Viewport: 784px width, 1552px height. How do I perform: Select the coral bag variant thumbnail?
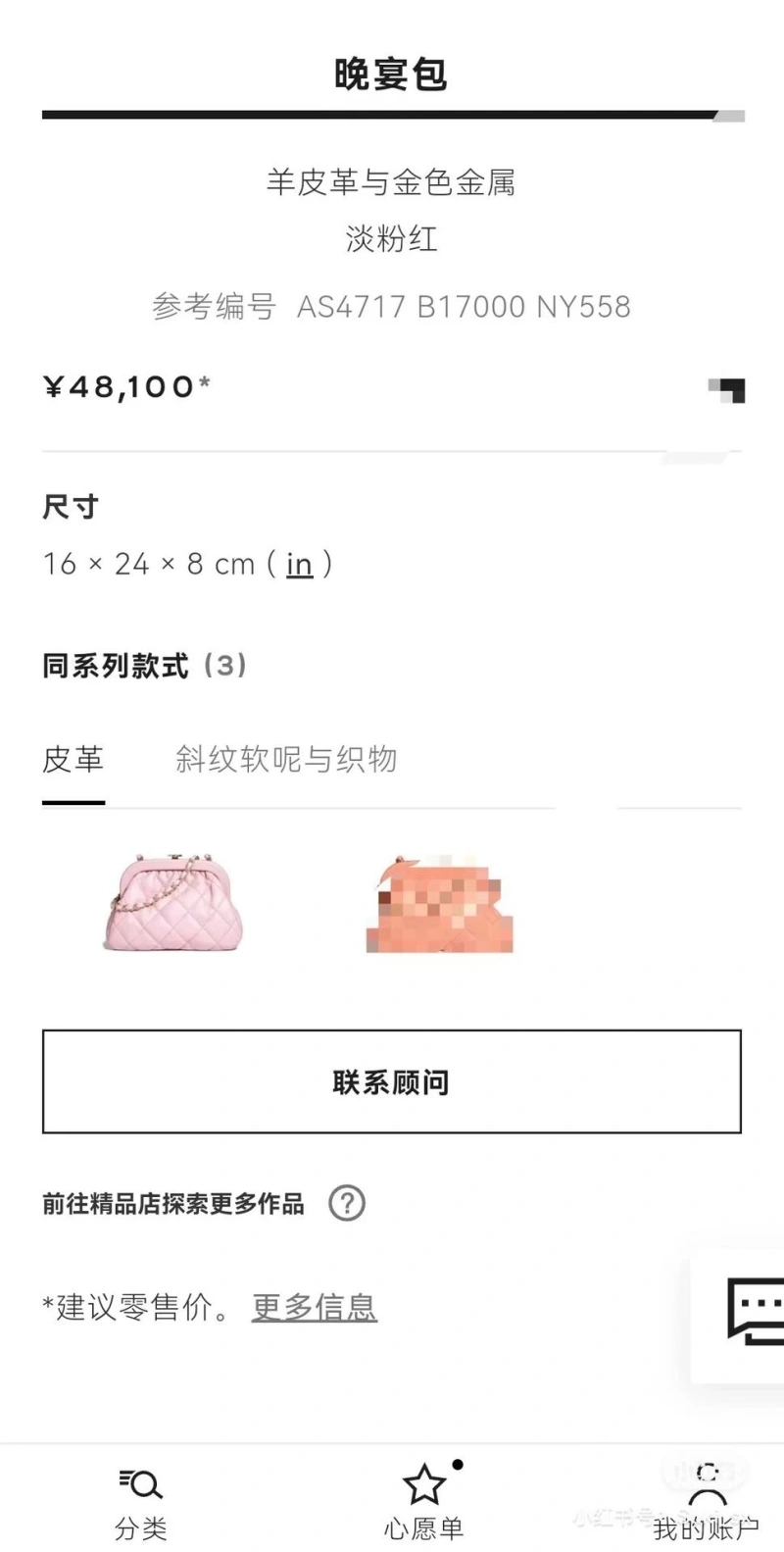pos(439,901)
